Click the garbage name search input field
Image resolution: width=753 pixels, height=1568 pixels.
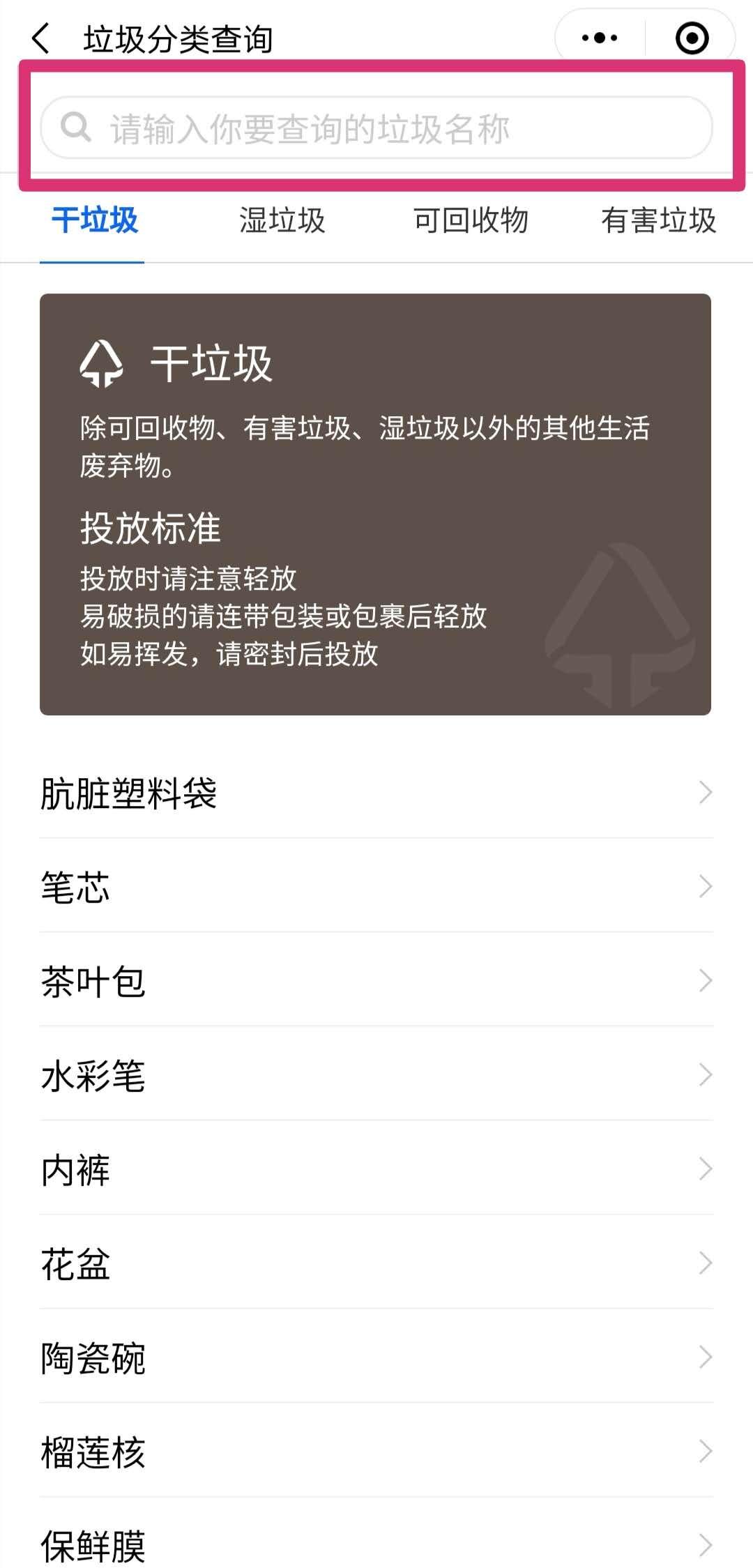pos(376,128)
